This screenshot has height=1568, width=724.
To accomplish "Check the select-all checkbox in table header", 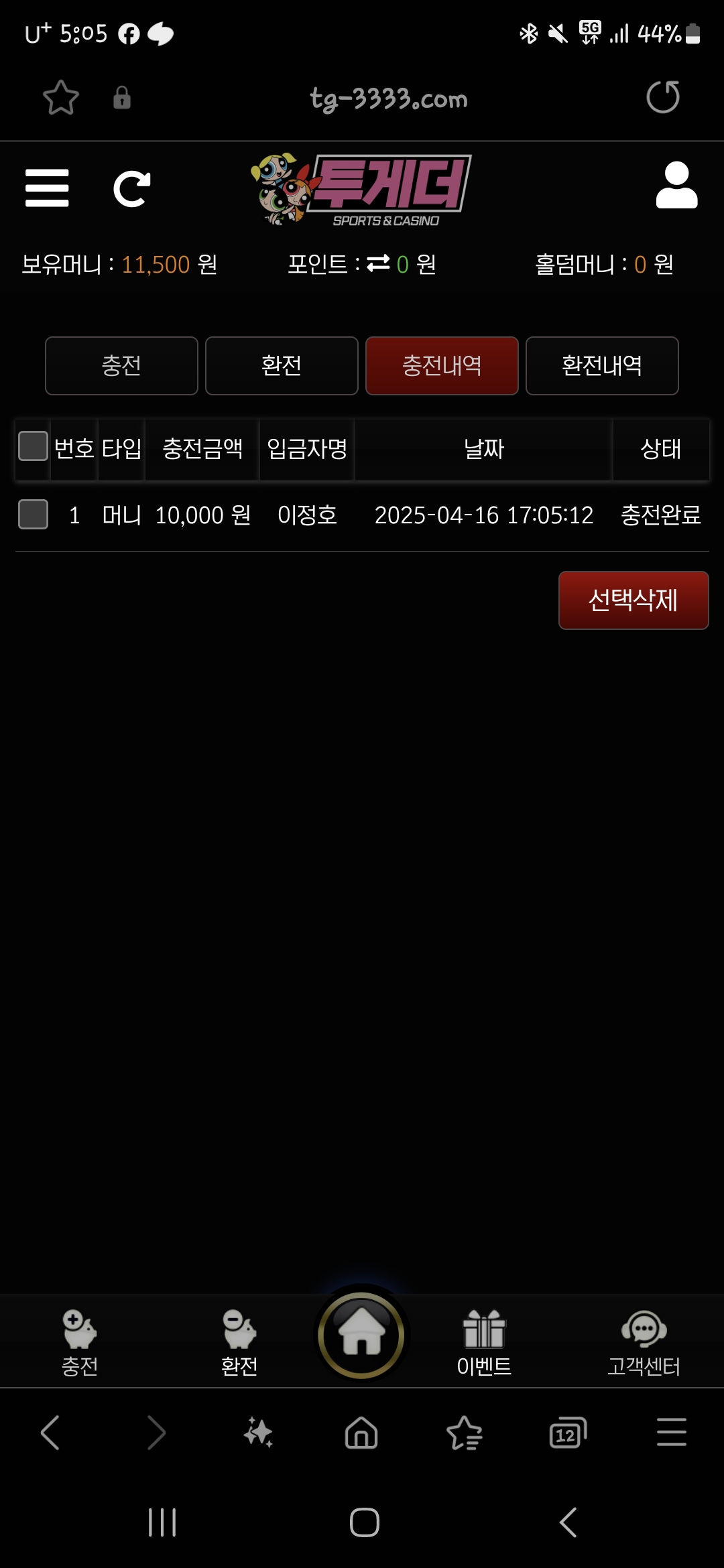I will coord(33,446).
